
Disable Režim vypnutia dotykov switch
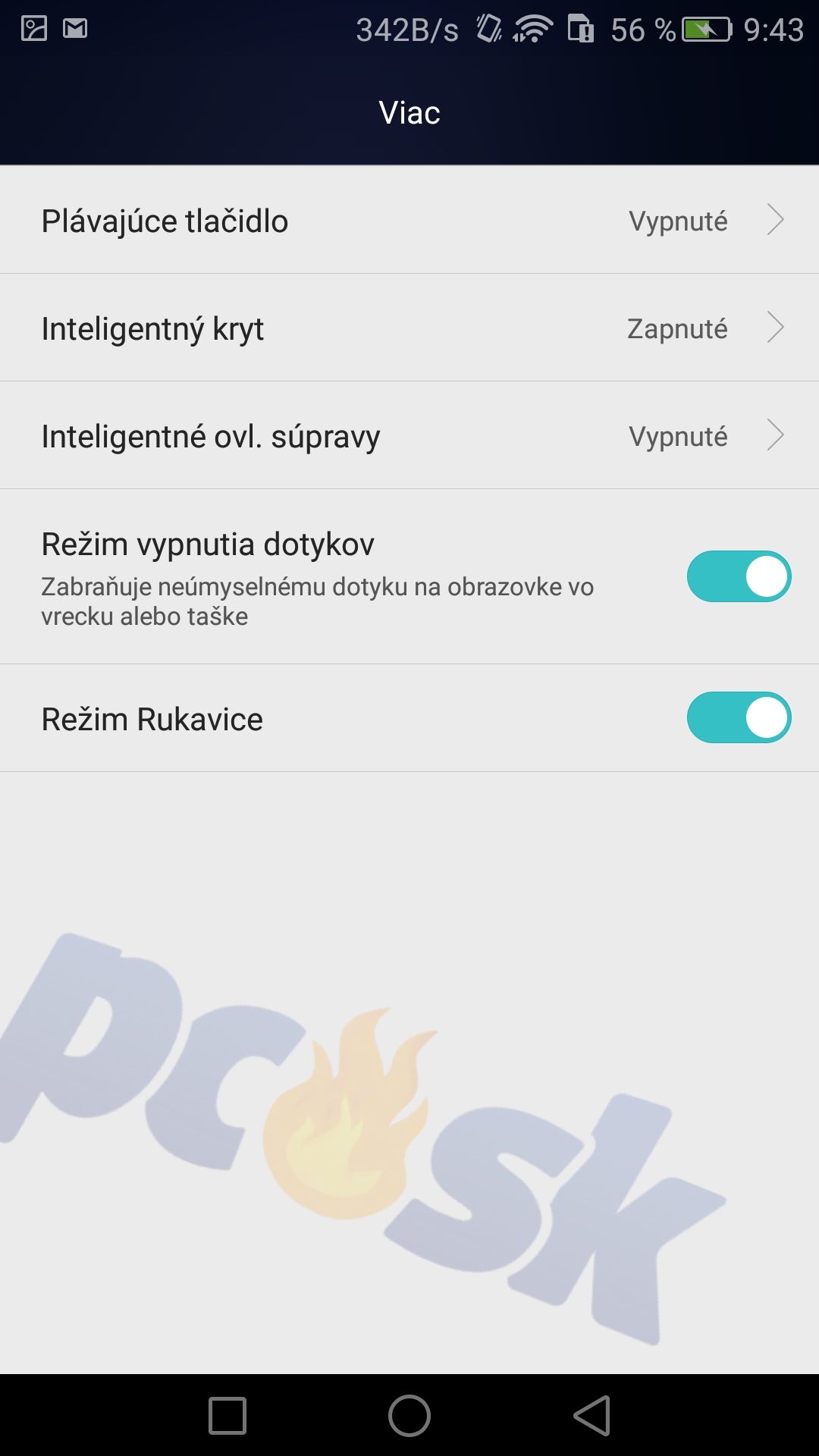(739, 576)
